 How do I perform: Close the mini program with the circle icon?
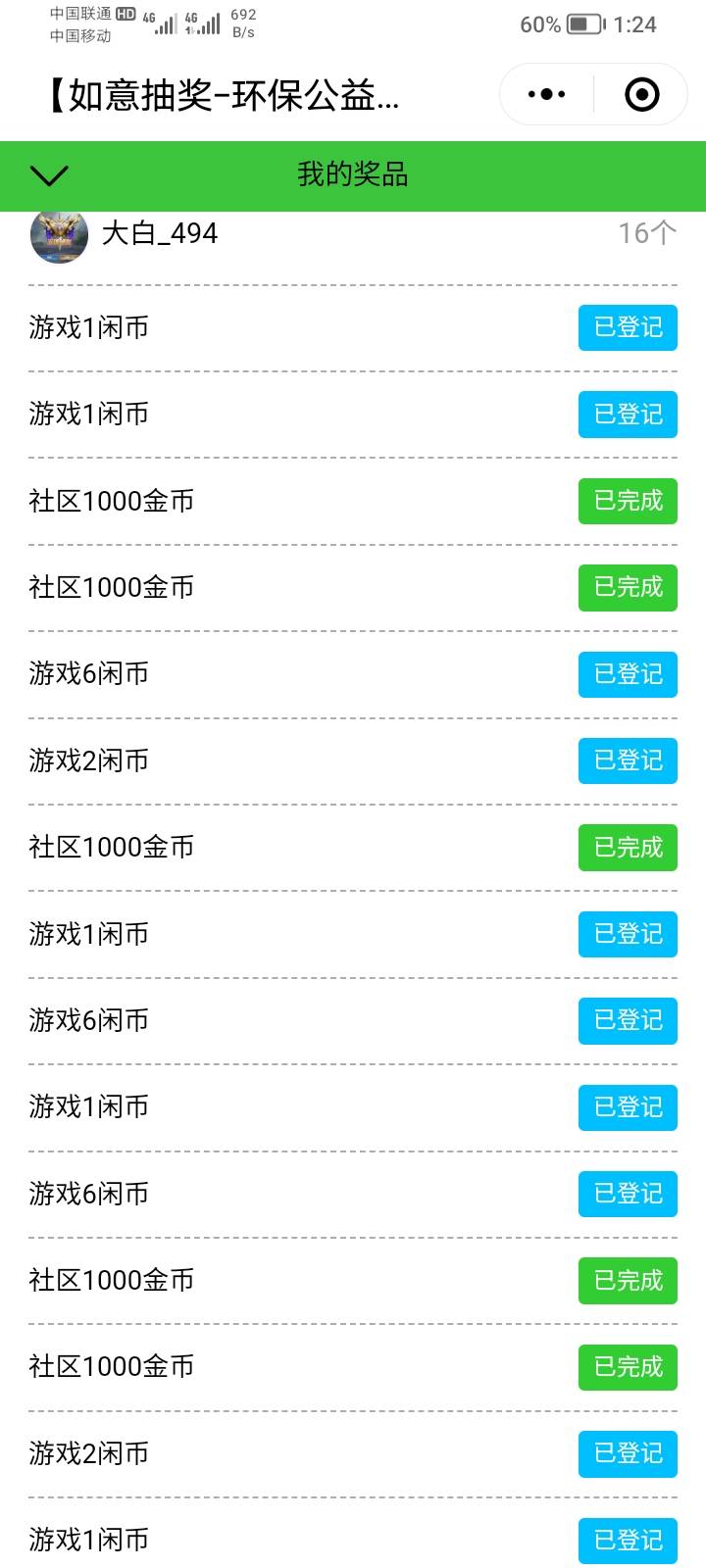point(641,95)
